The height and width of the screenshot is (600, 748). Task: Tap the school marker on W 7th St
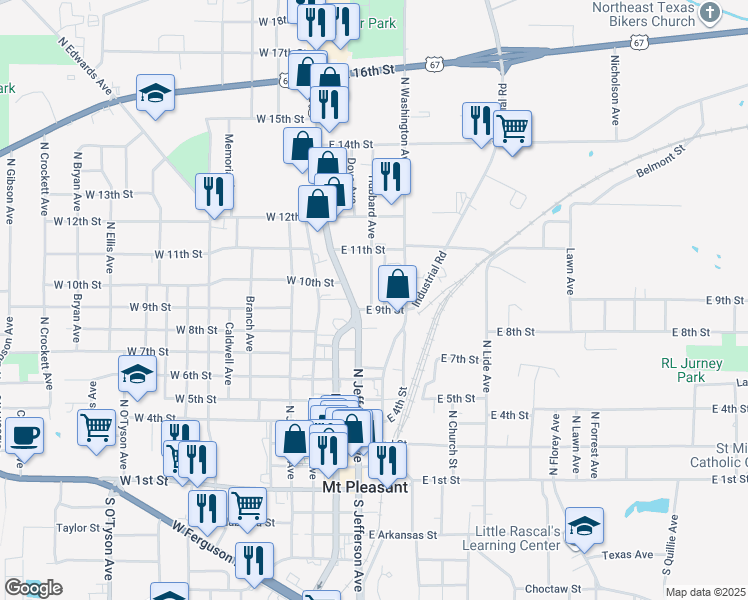(x=137, y=376)
